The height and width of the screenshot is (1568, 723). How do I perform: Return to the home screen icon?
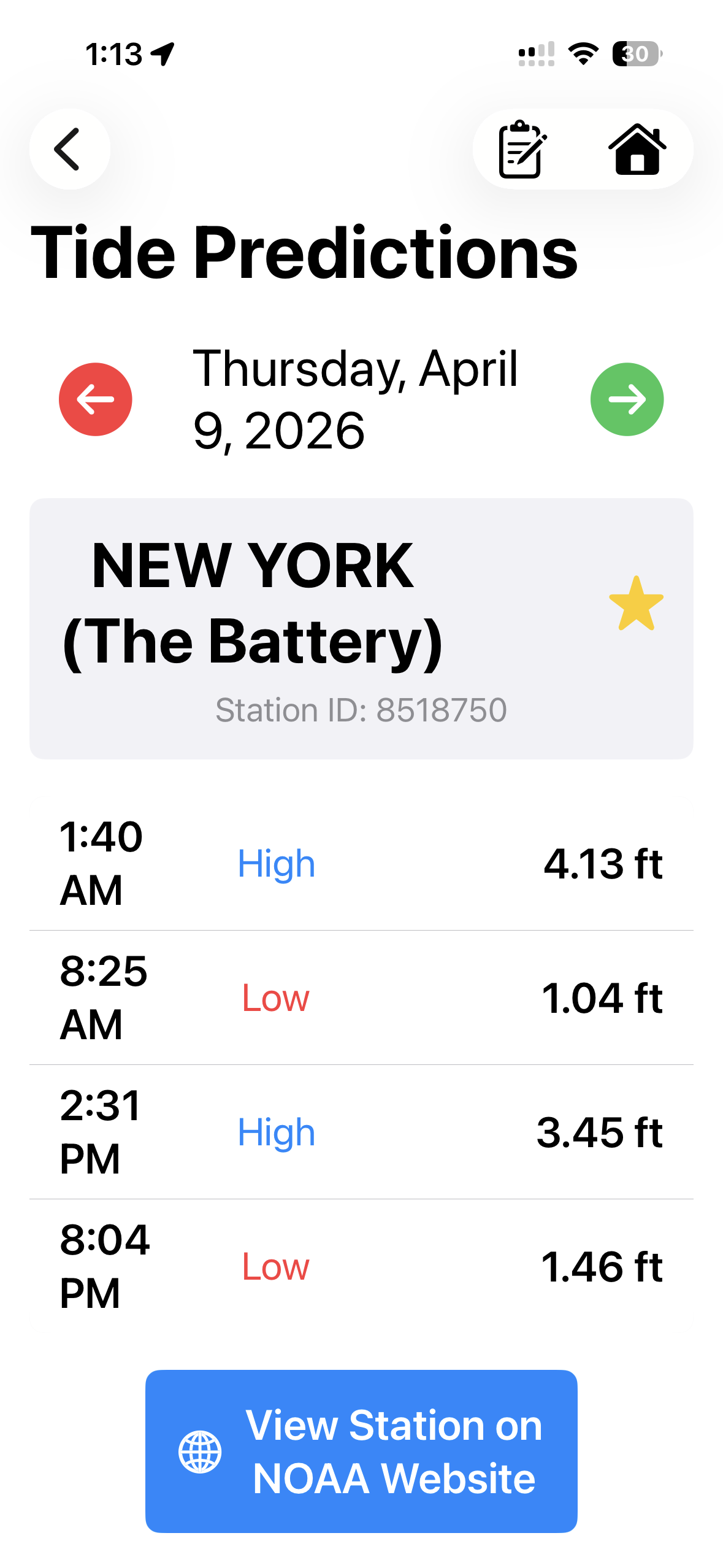[x=637, y=149]
